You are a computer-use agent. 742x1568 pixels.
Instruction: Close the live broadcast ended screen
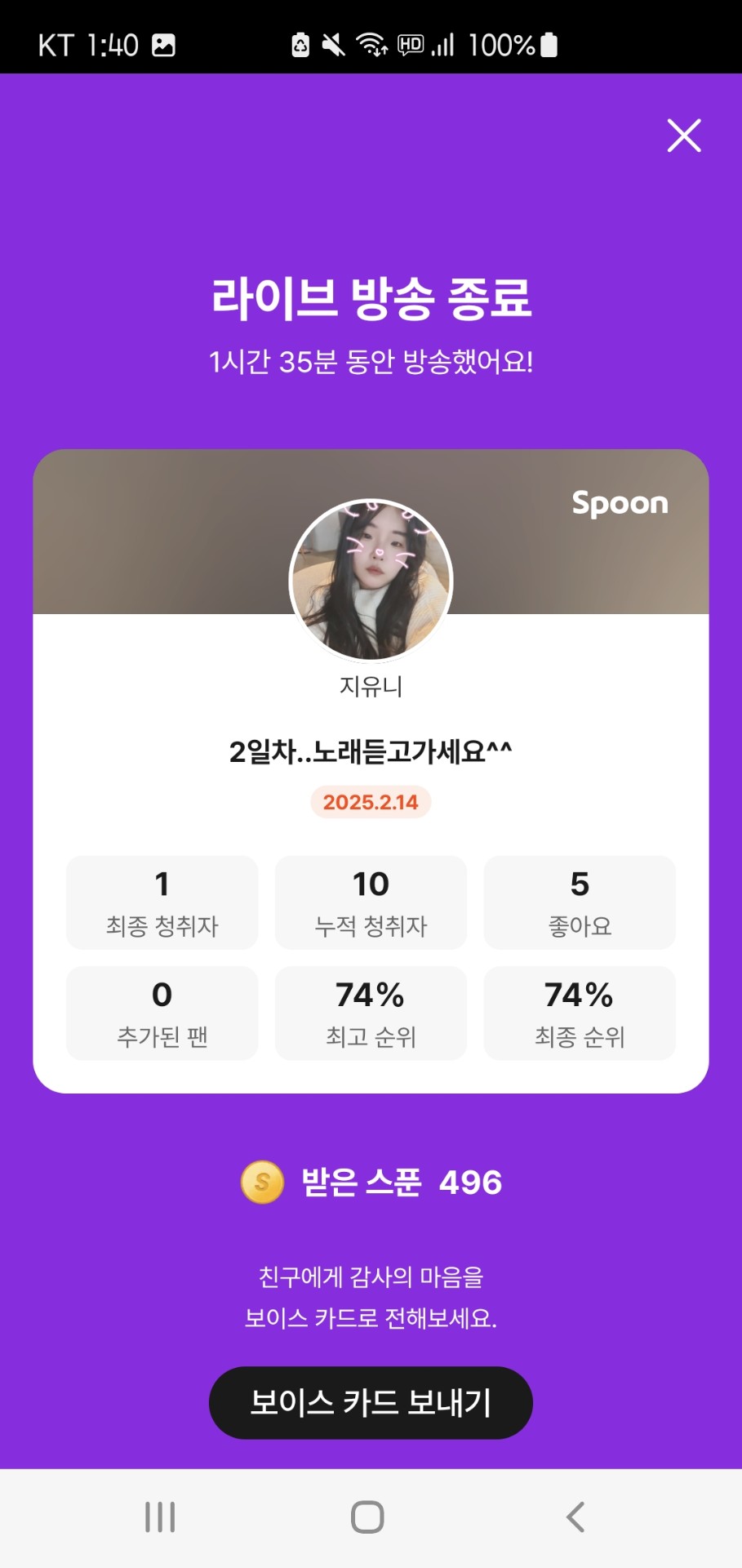(x=684, y=136)
